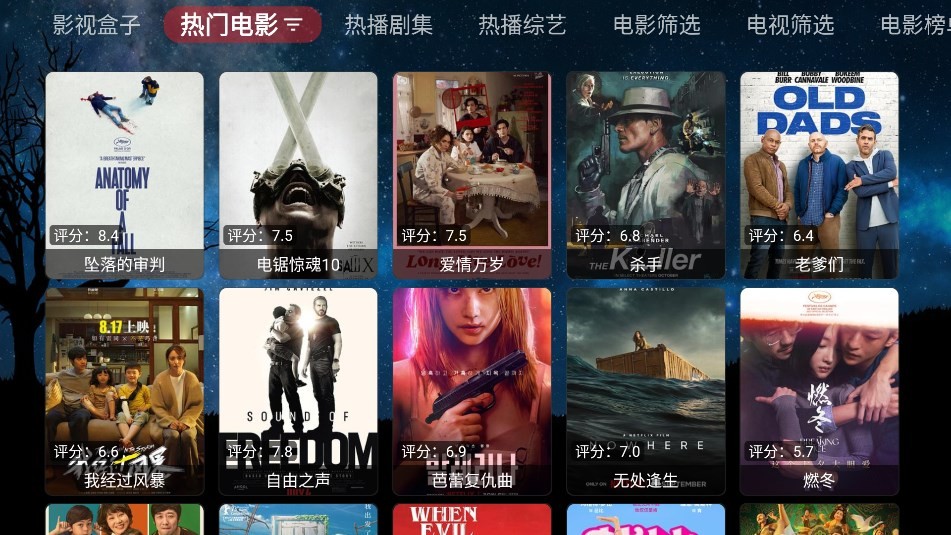Go to the 电视筛选 tab
Screen dimensions: 951x535
[x=790, y=25]
